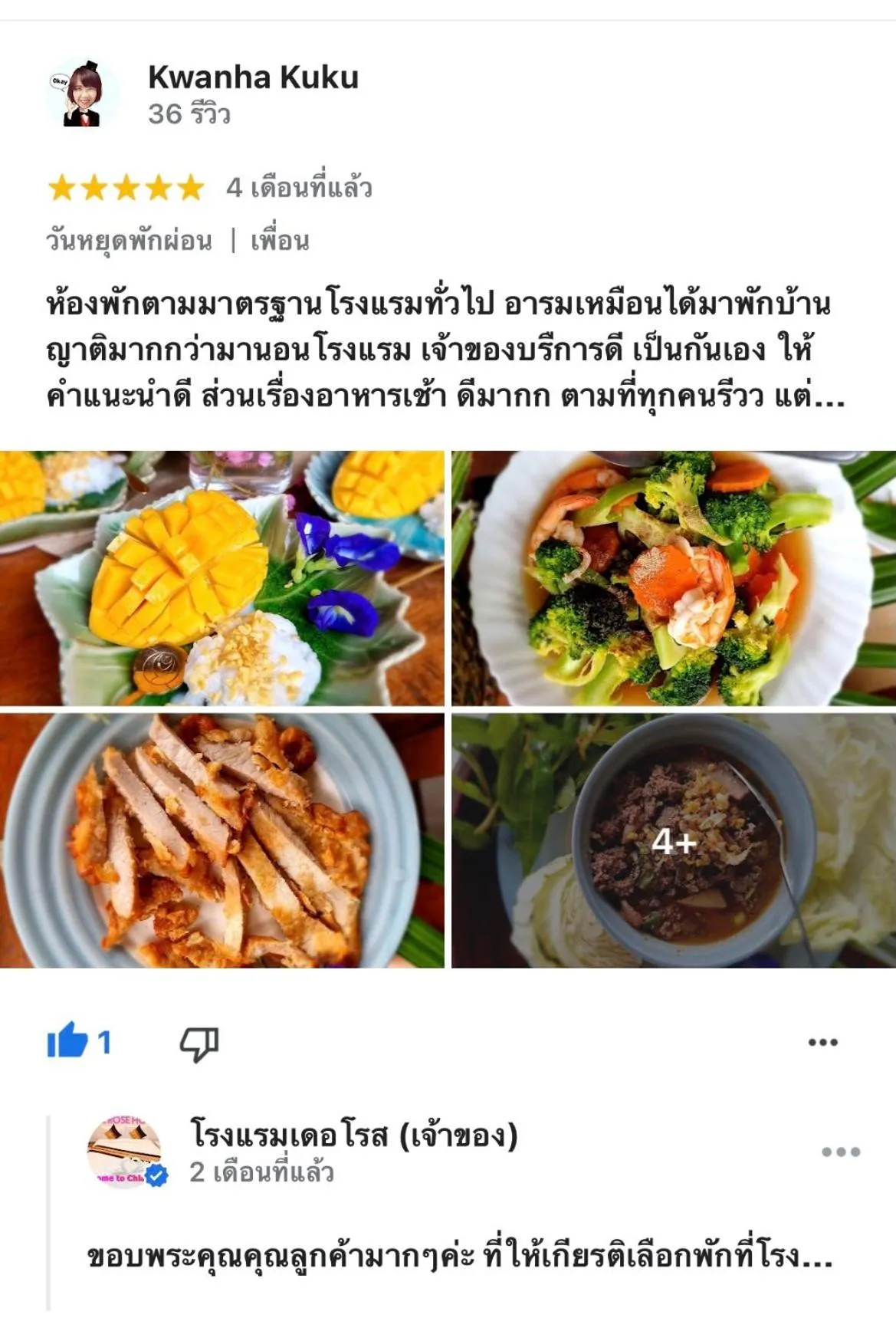The image size is (896, 1318).
Task: Click the review timestamp 4 เดือนที่แล้ว
Action: point(299,184)
